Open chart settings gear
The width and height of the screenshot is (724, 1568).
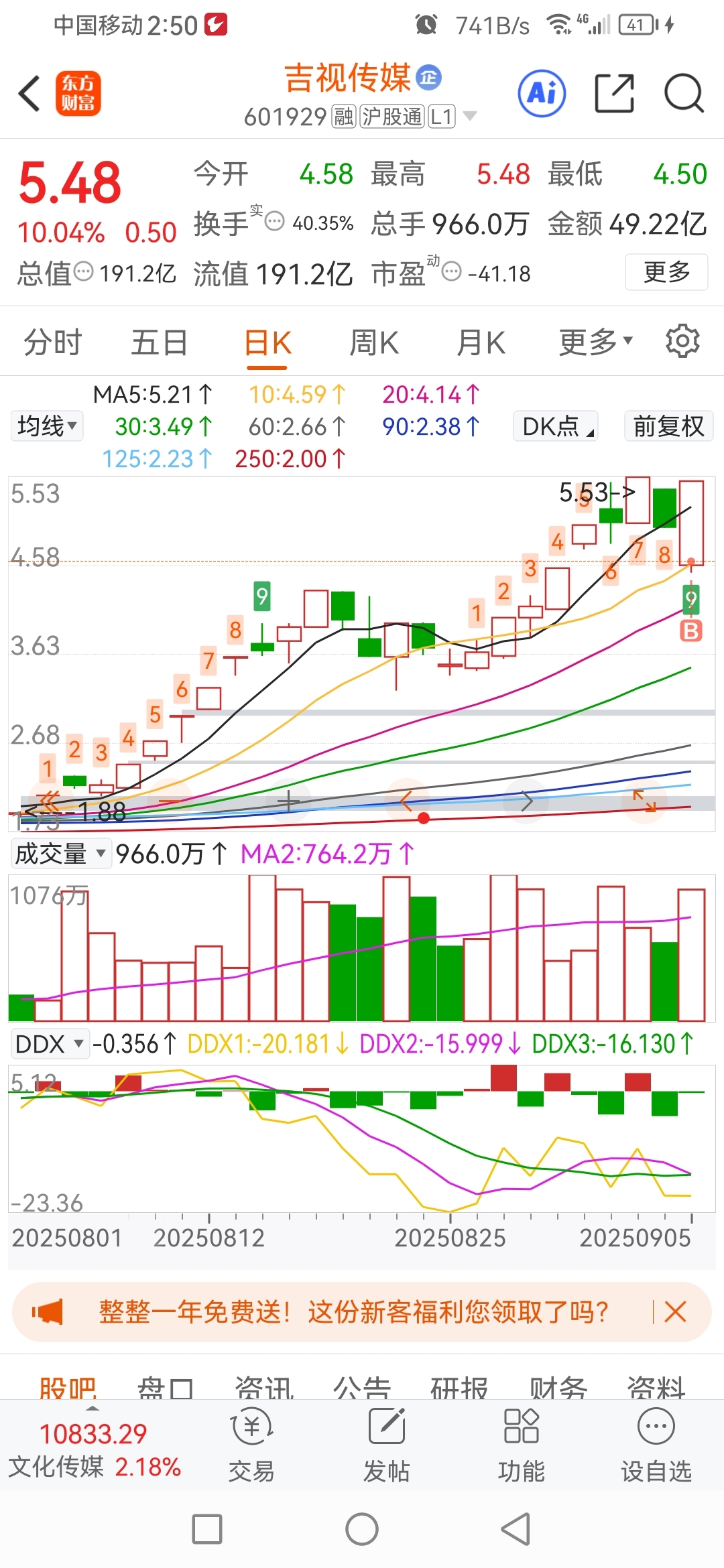tap(682, 341)
